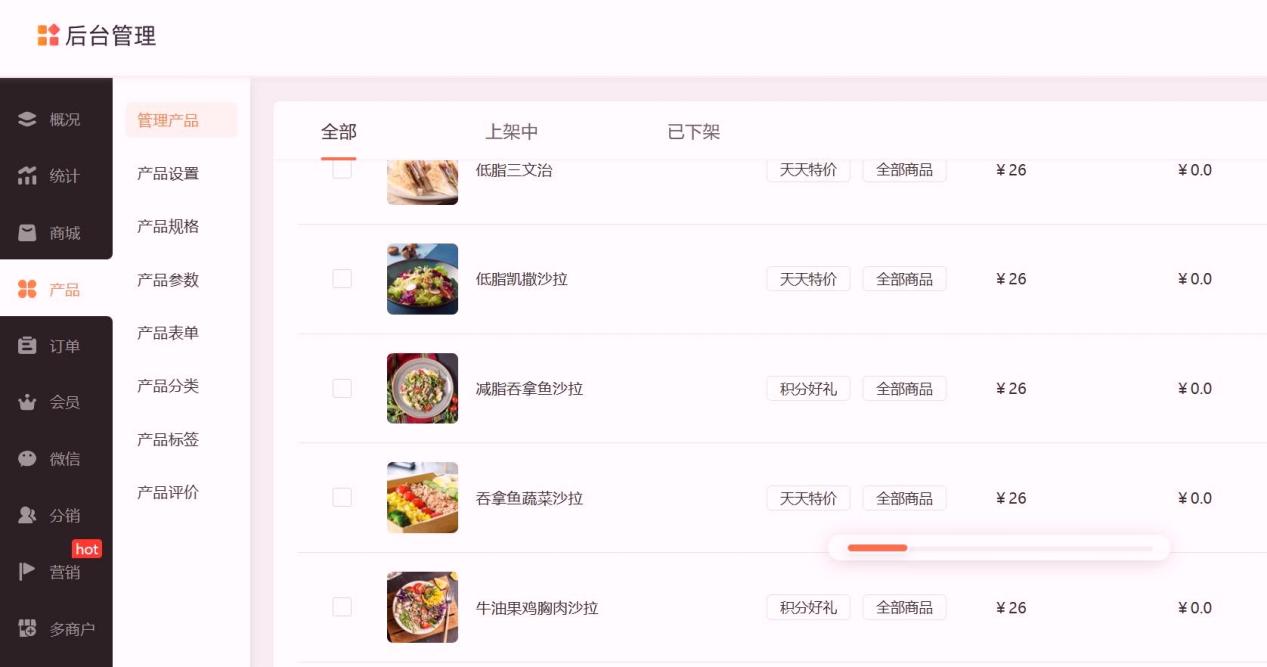
Task: Tick the checkbox for 低脂凯撒沙拉
Action: [x=342, y=279]
